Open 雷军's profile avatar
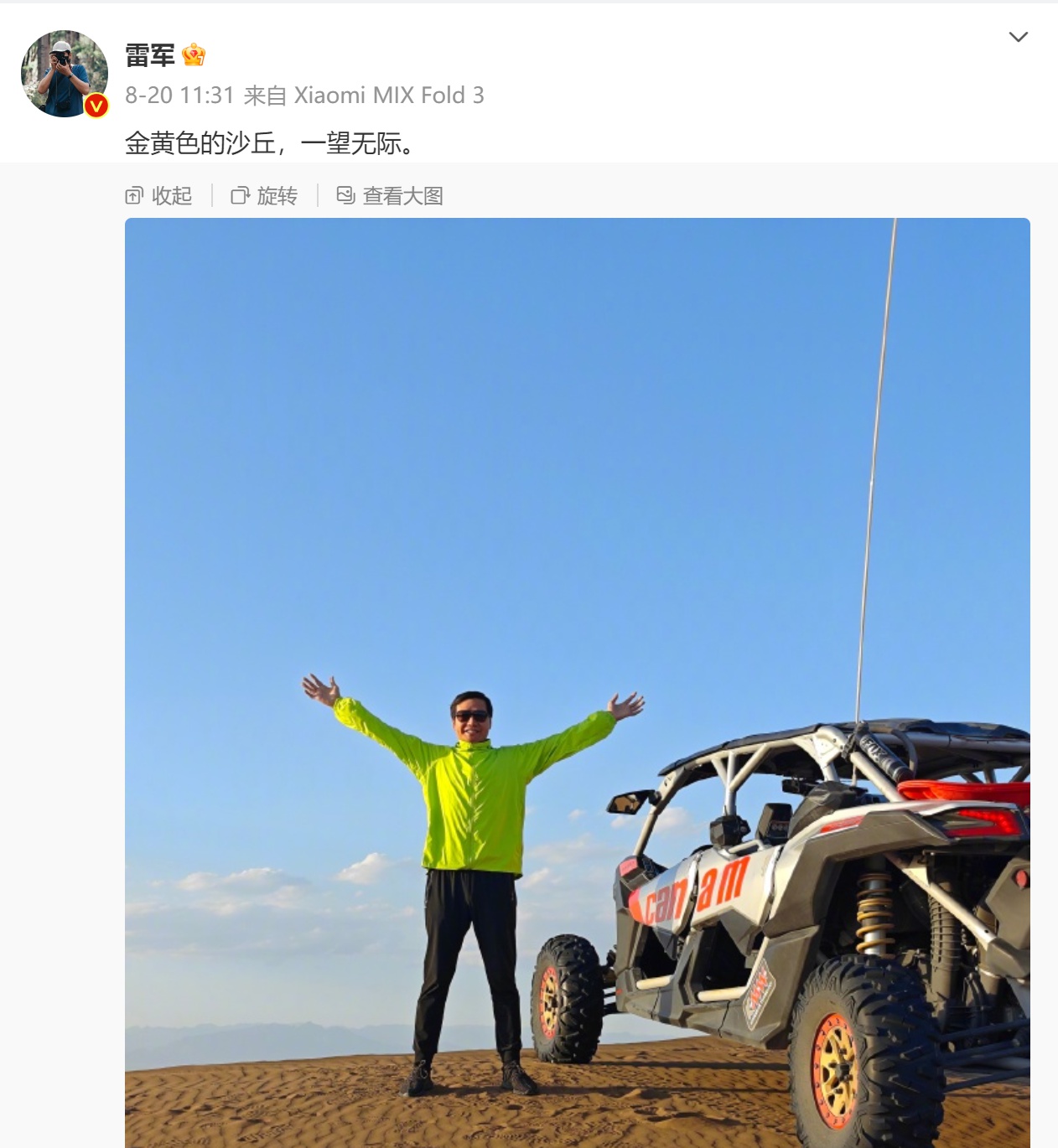 coord(64,74)
